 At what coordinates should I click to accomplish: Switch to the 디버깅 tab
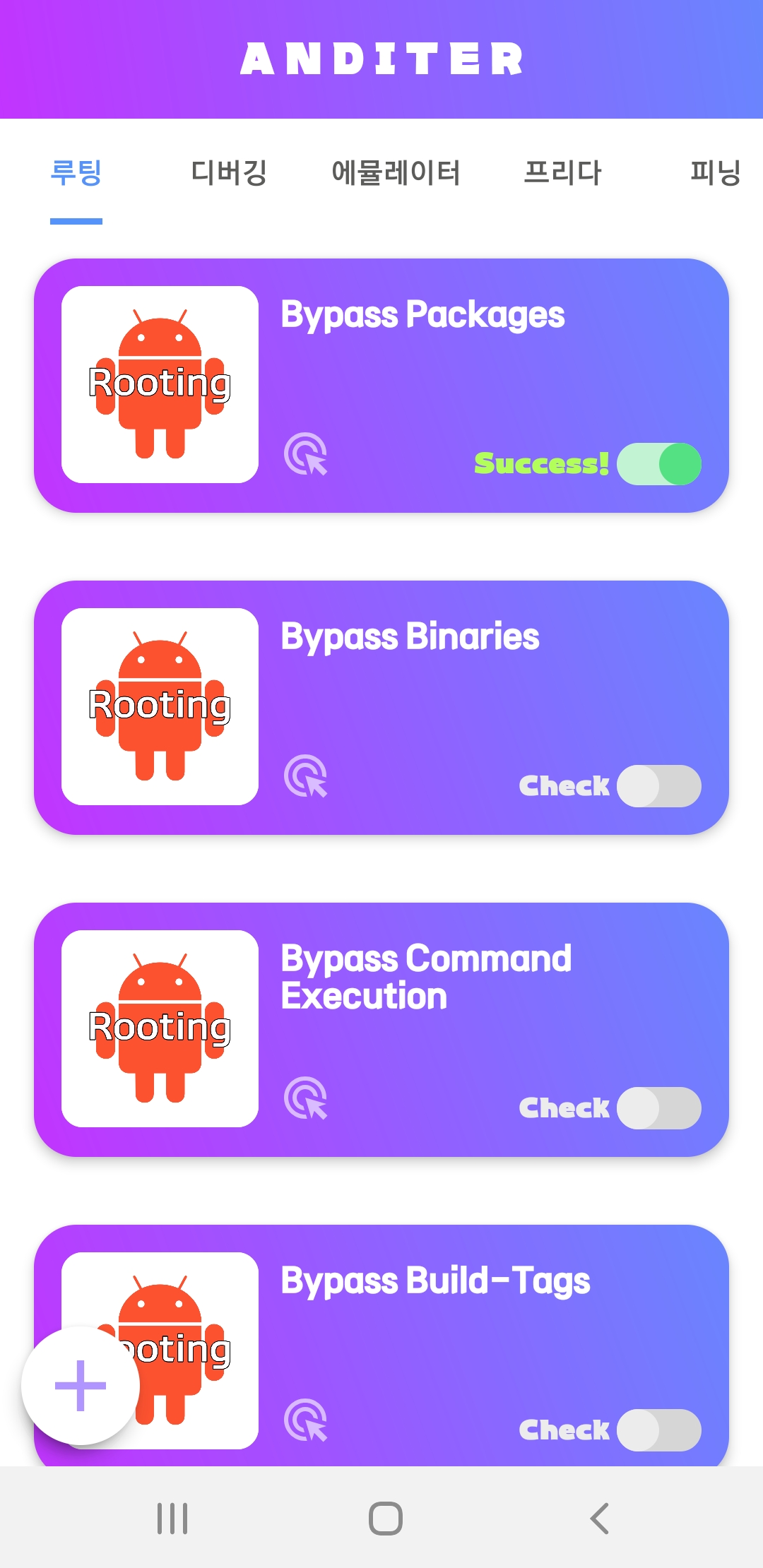229,172
